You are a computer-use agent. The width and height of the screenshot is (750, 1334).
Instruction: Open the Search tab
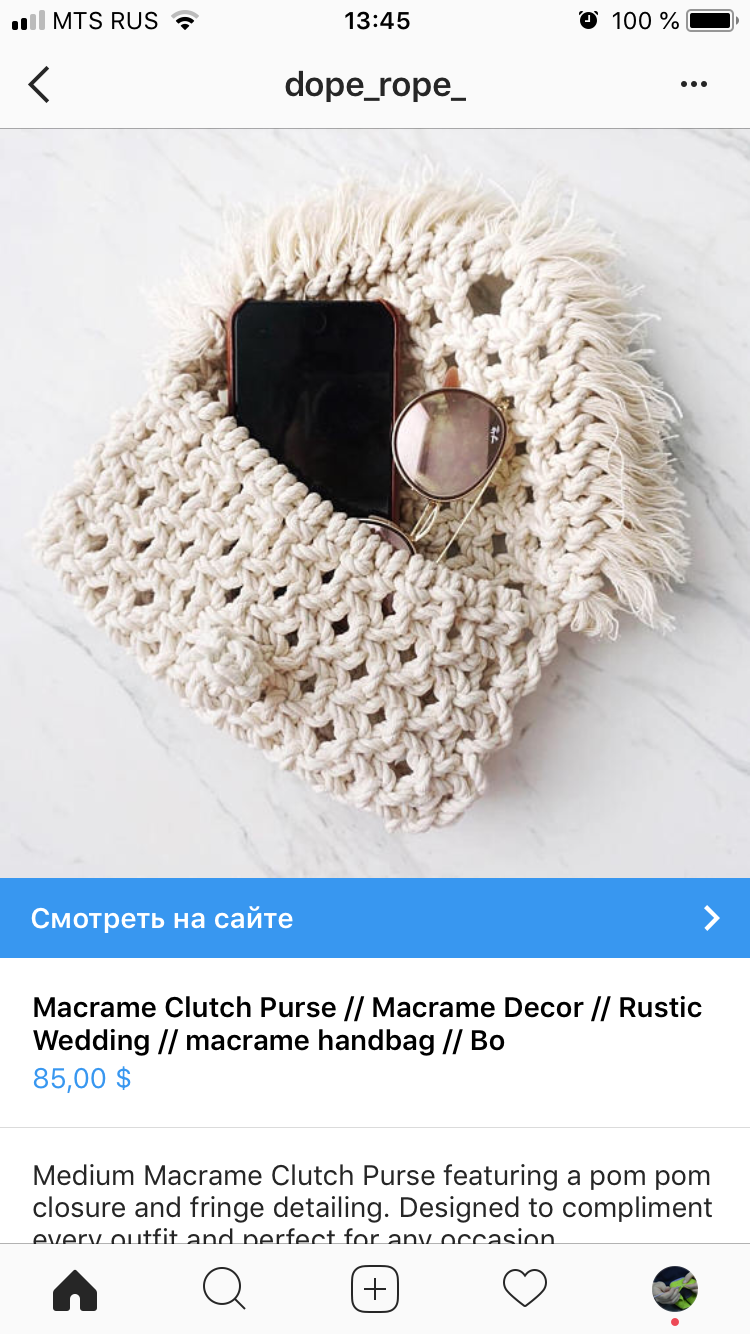click(224, 1289)
